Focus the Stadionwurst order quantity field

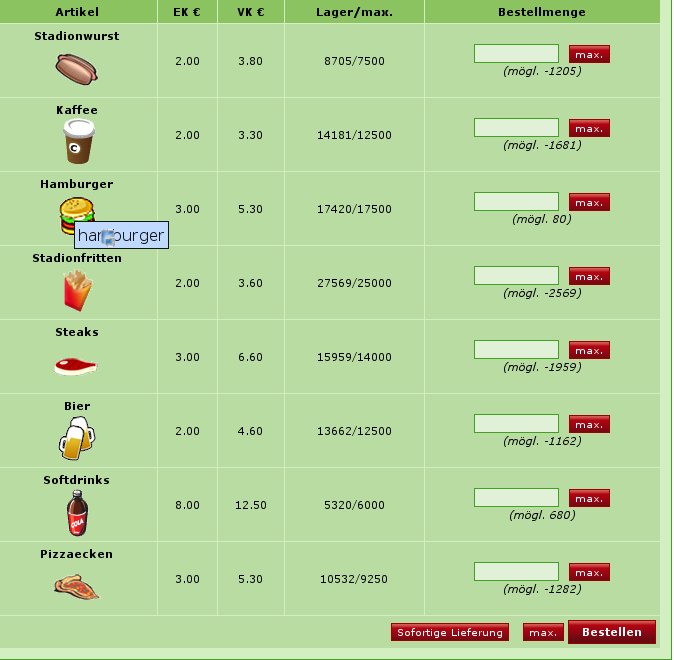click(x=516, y=54)
